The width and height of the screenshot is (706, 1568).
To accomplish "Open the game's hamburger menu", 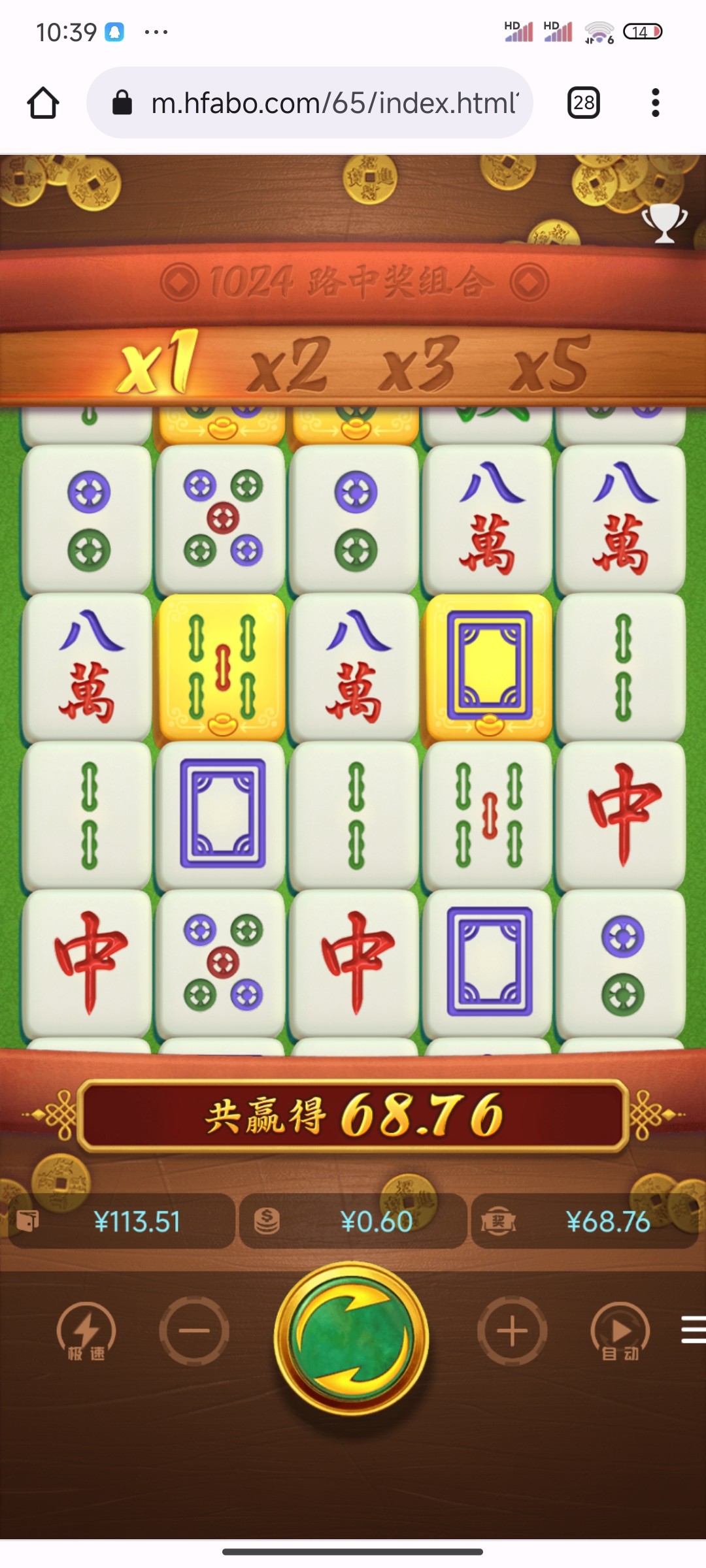I will 693,1330.
